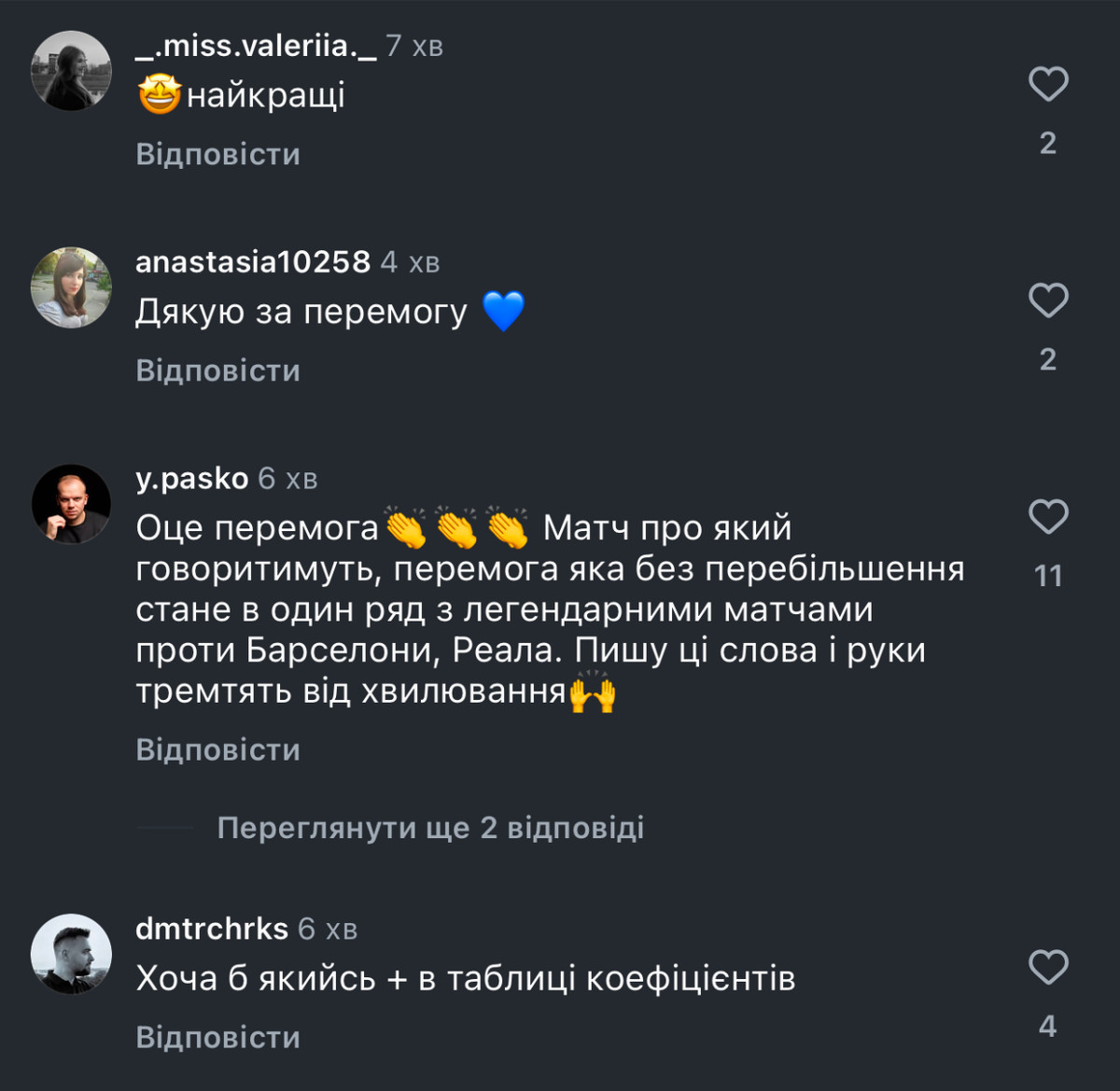Like anastasia10258's comment

click(1048, 301)
